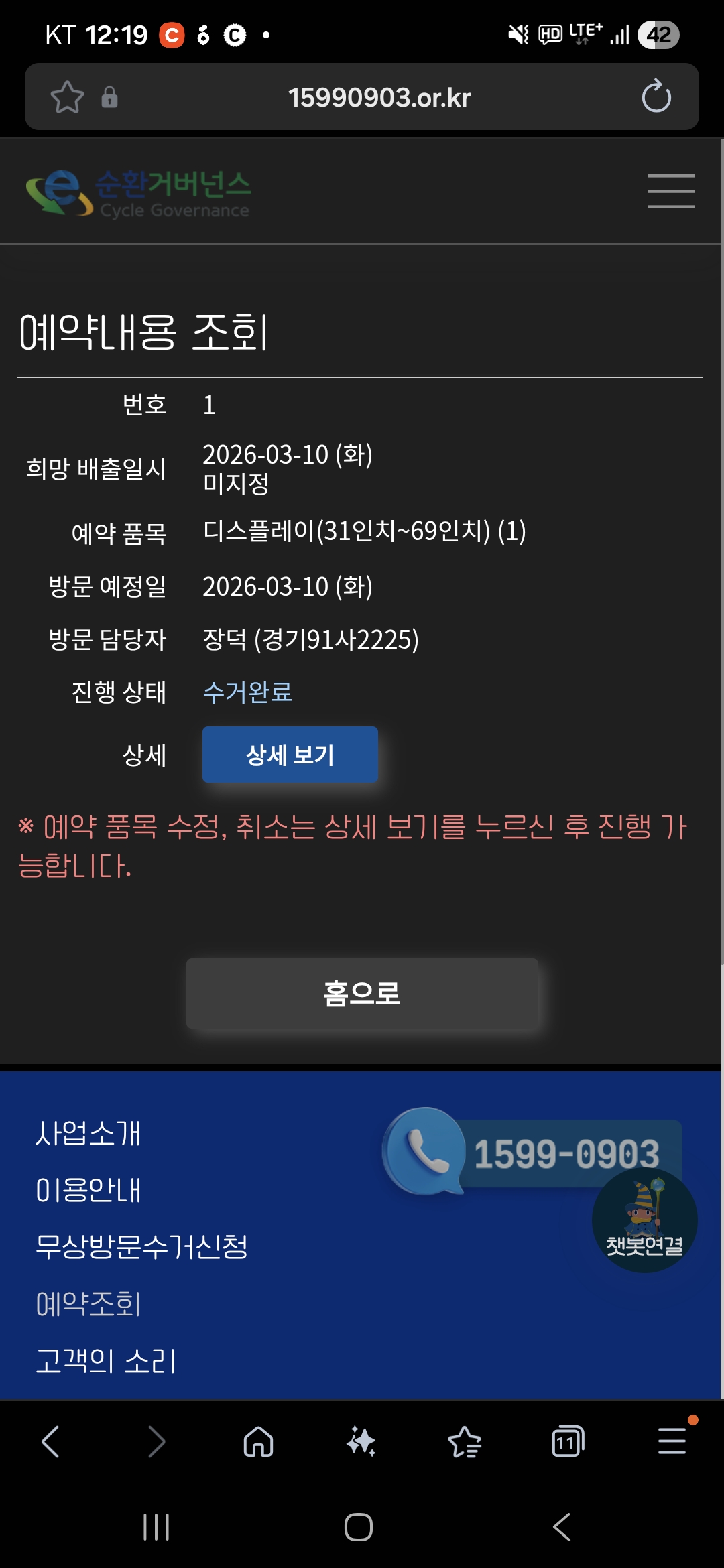The image size is (724, 1568).
Task: Open recent apps from navigation bar
Action: coord(156,1527)
